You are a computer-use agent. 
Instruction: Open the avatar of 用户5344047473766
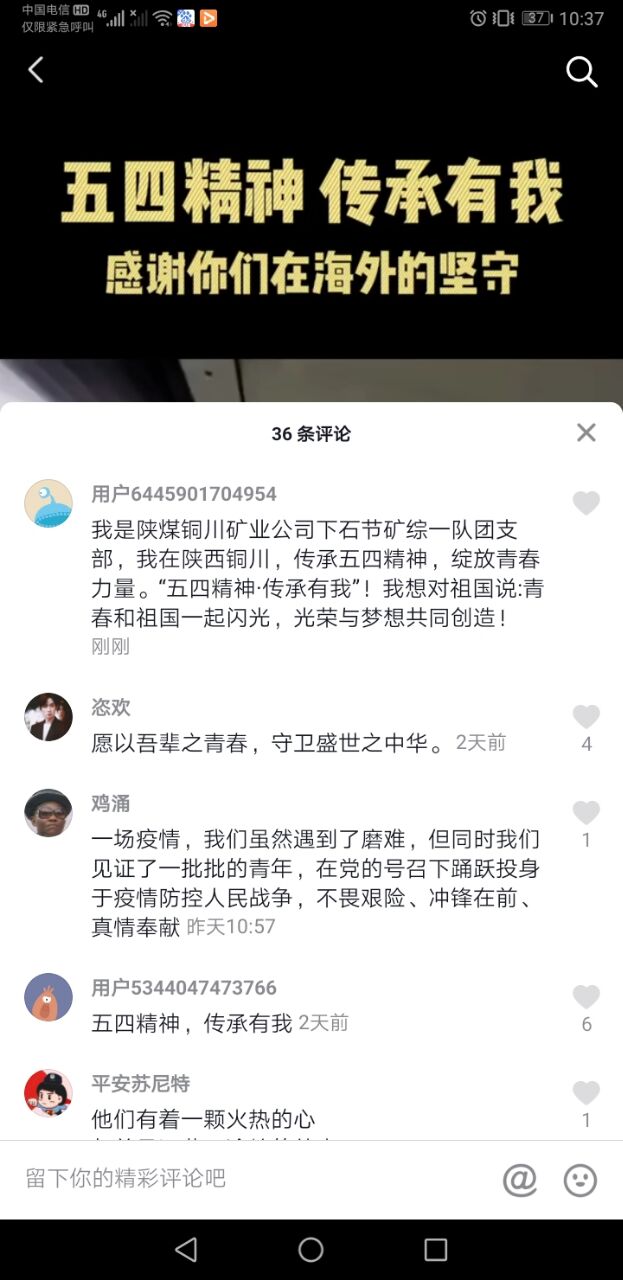[x=48, y=997]
